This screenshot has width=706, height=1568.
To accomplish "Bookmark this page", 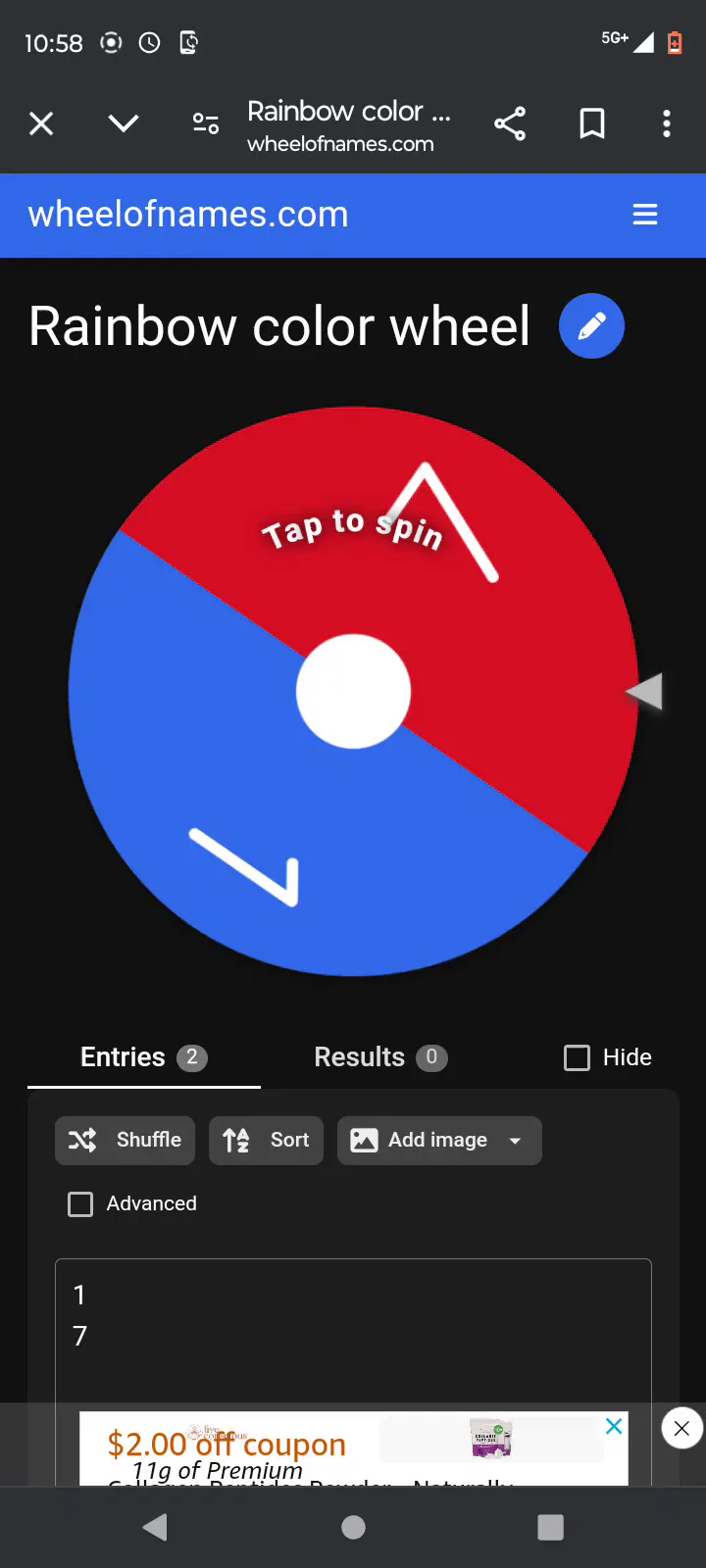I will (x=592, y=123).
